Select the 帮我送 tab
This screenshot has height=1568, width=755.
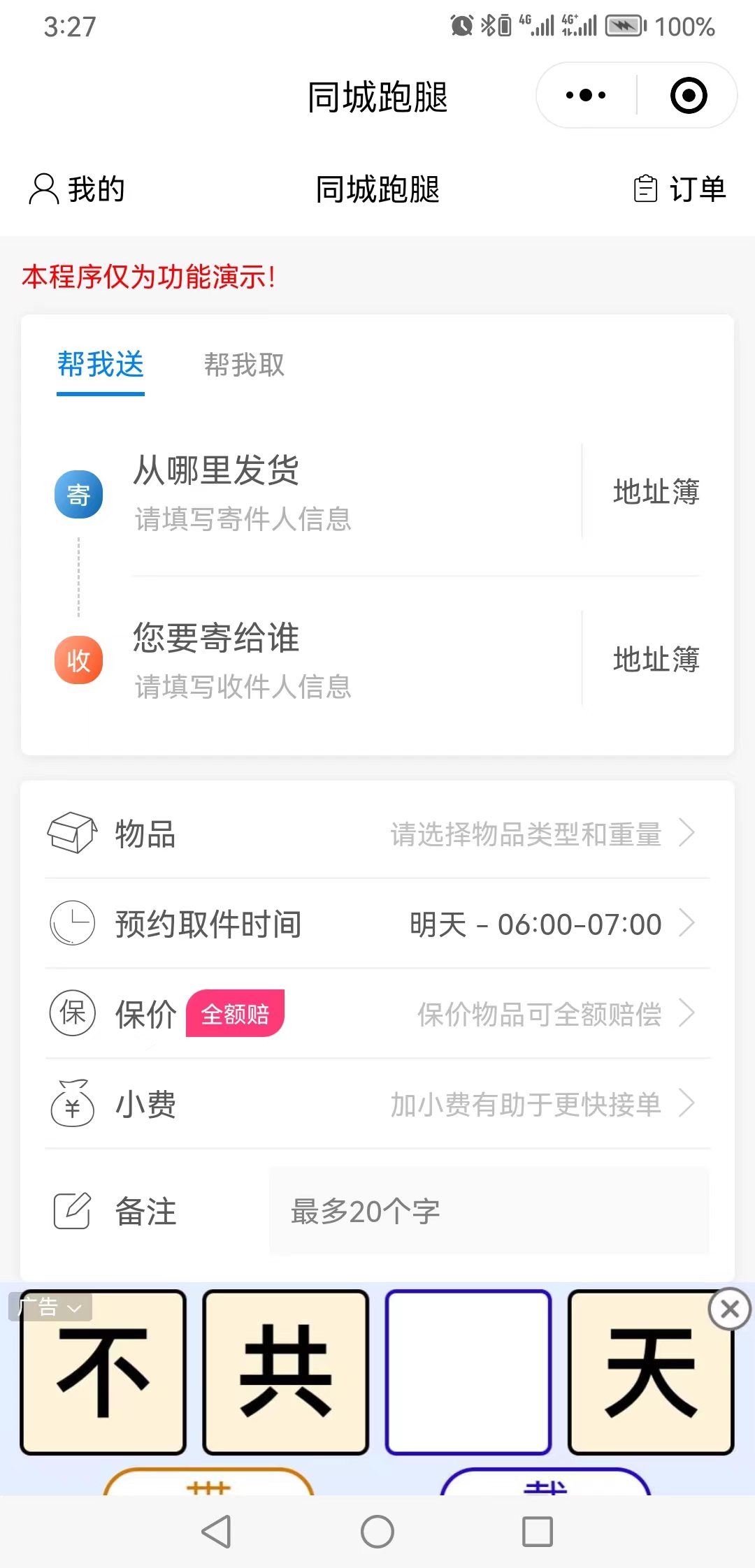tap(101, 365)
